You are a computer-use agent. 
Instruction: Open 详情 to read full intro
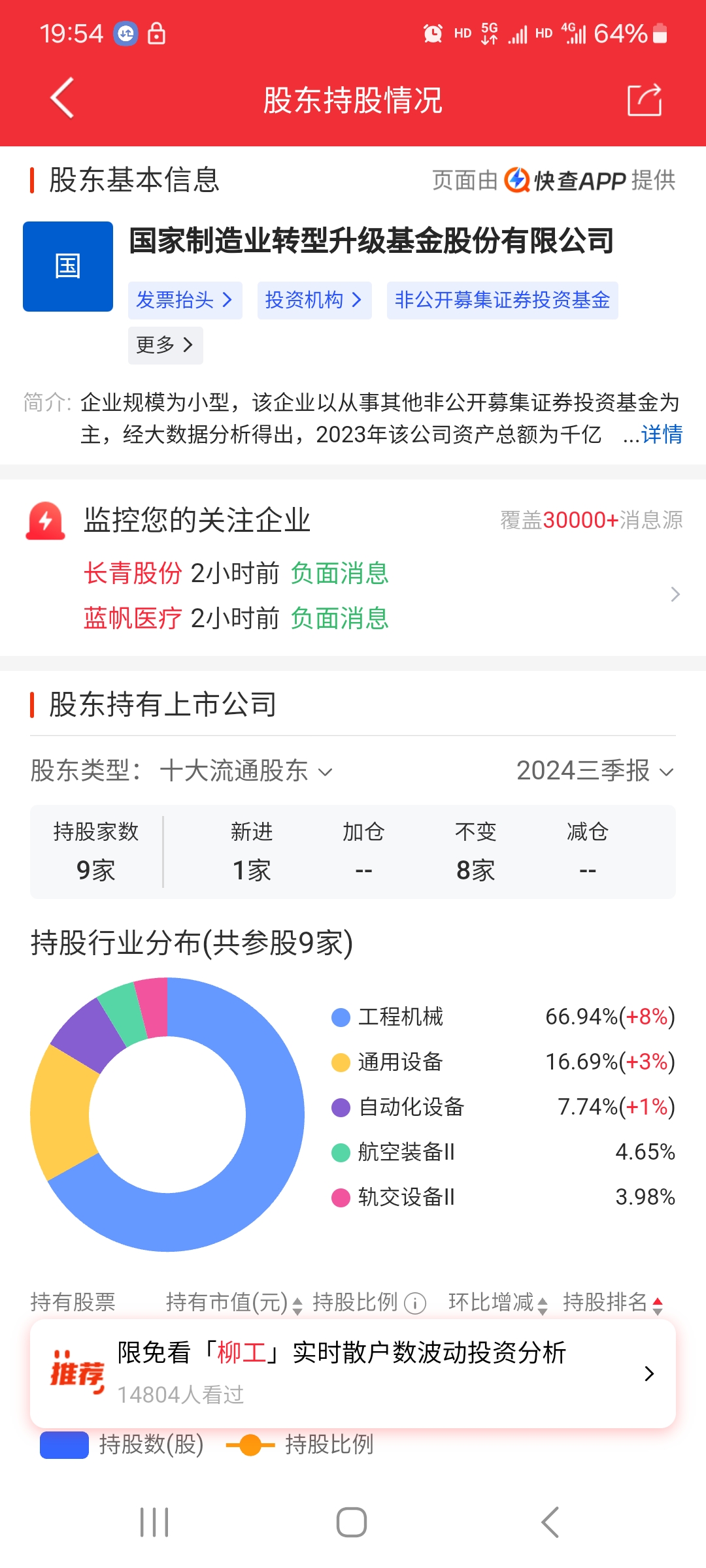(662, 434)
